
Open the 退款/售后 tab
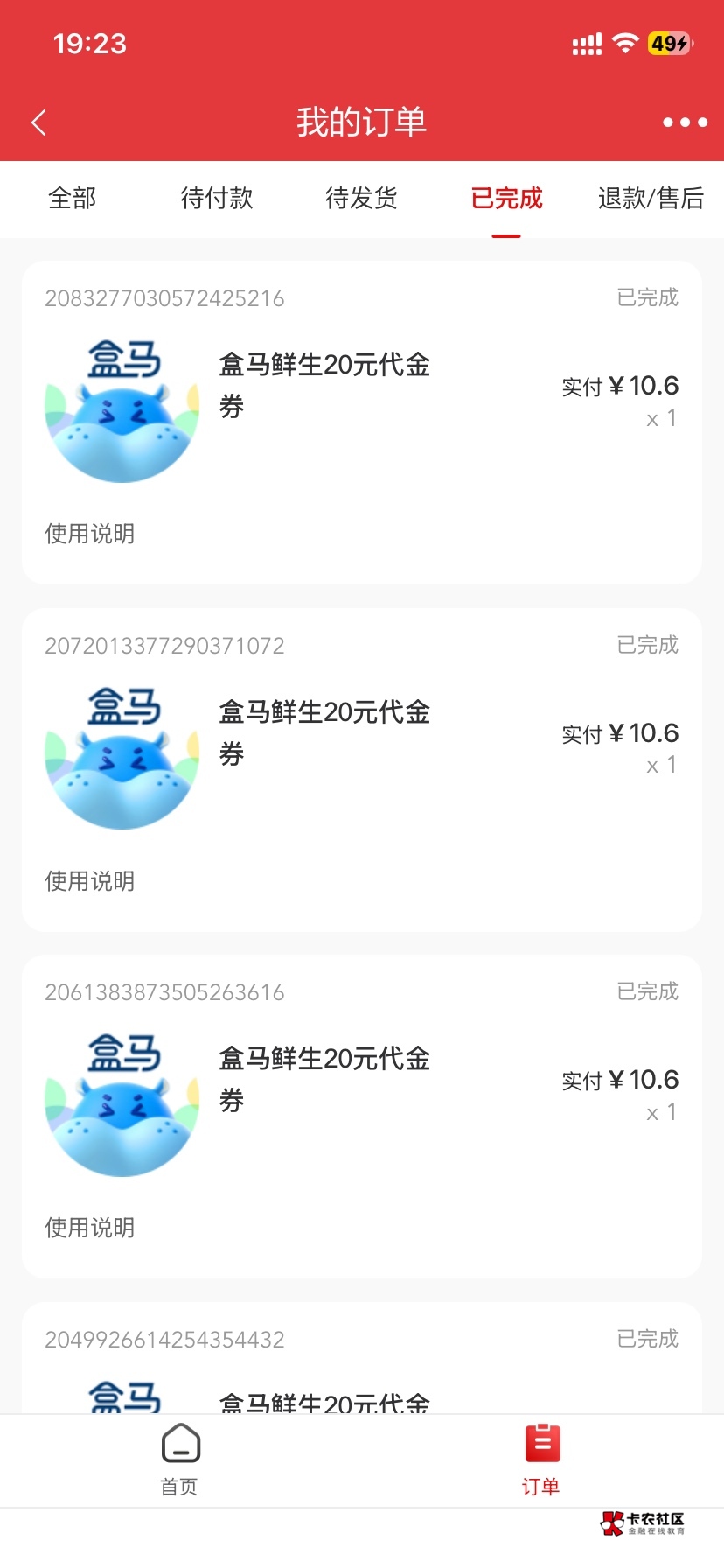(651, 199)
